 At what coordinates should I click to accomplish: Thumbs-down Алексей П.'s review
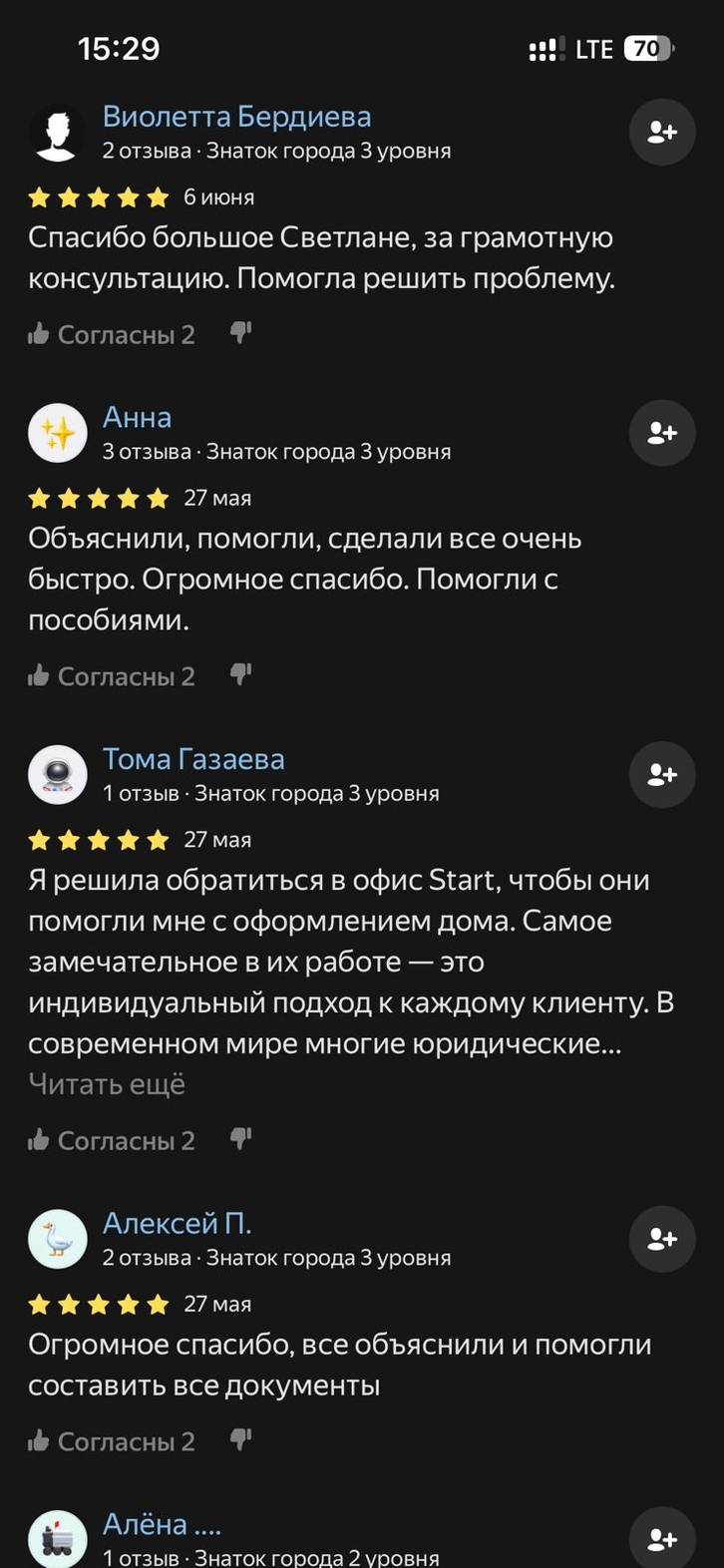[x=240, y=1440]
